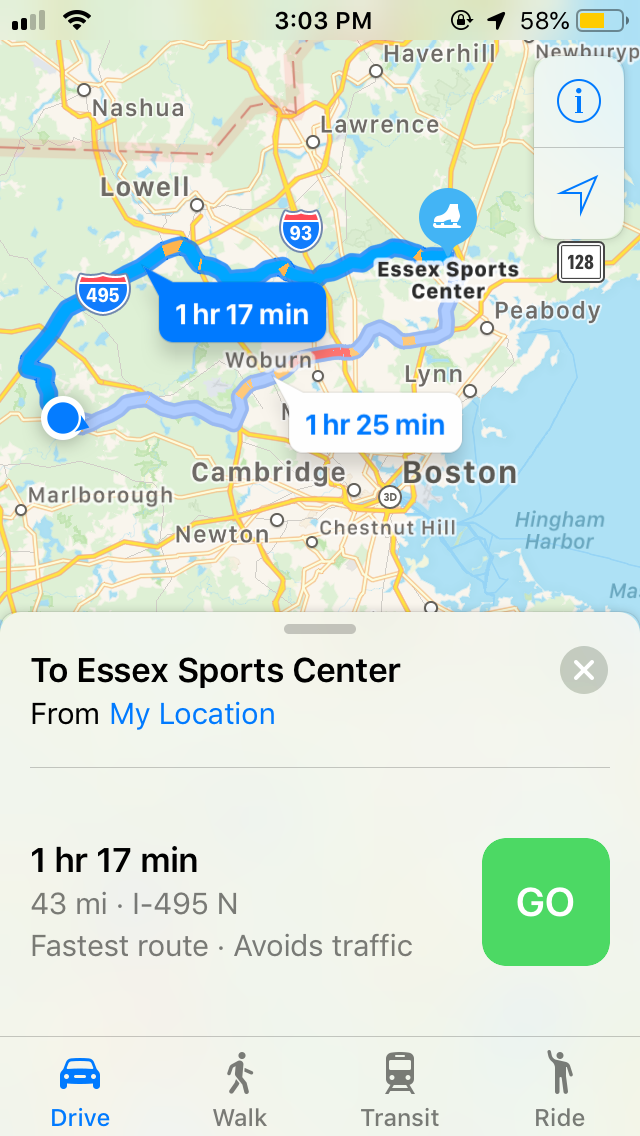Start navigation with GO button
The image size is (640, 1136).
click(x=545, y=902)
